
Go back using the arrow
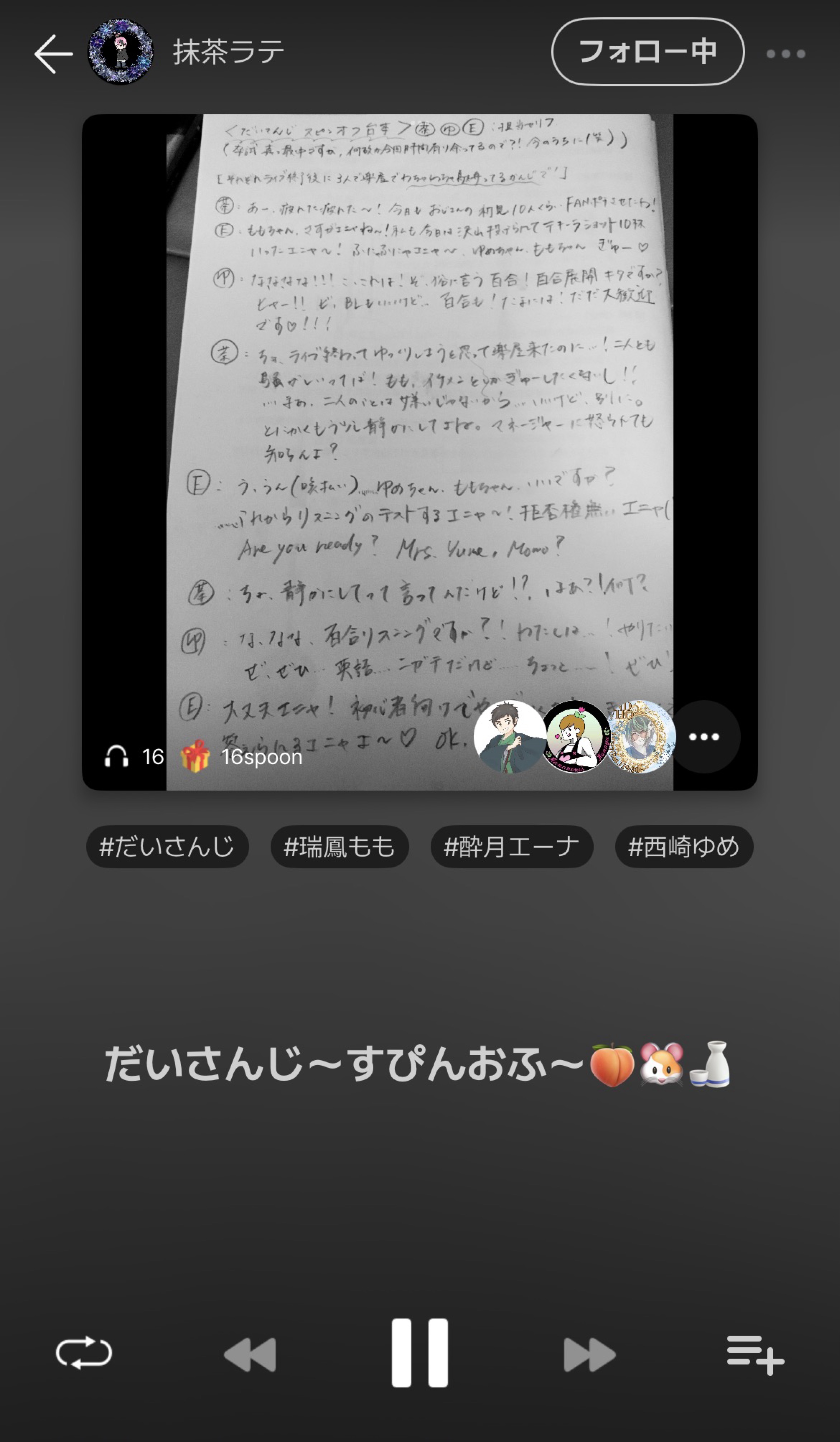point(53,54)
